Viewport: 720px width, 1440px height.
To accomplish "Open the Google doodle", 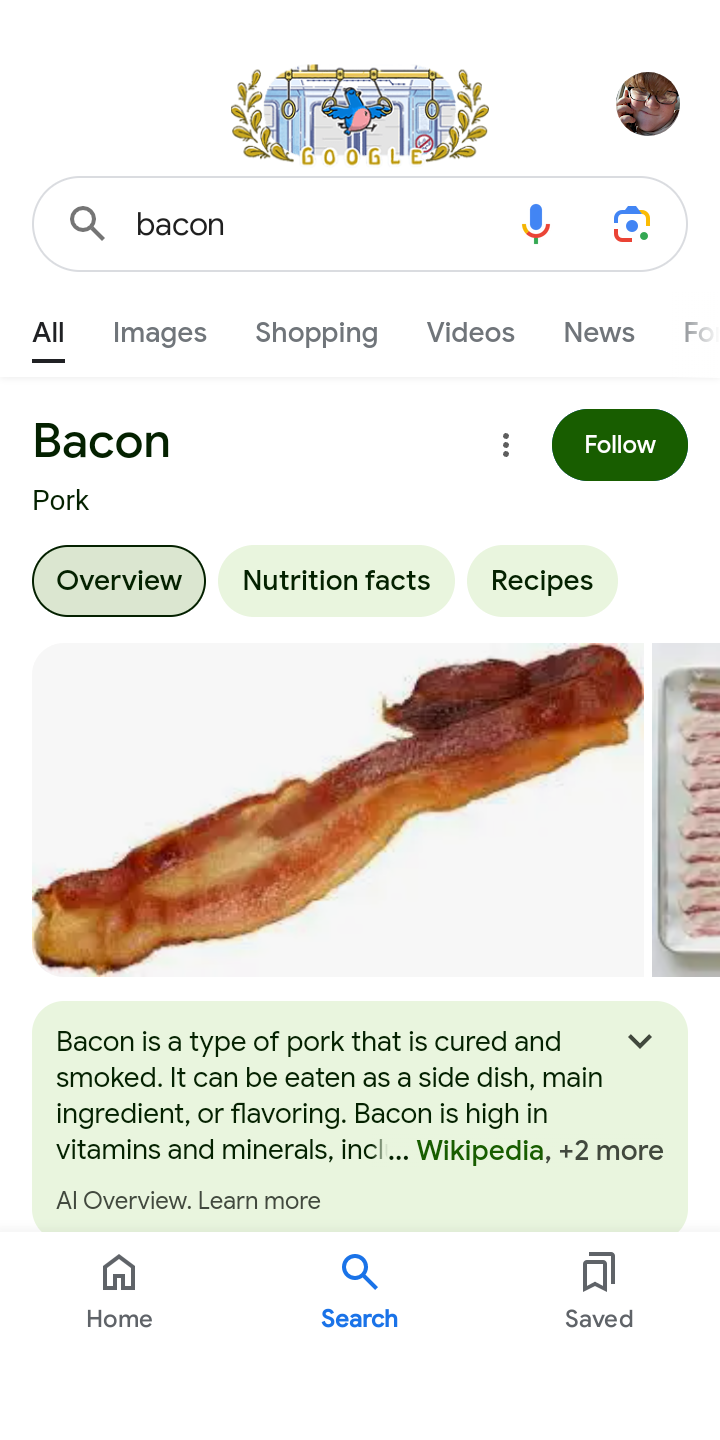I will click(360, 115).
